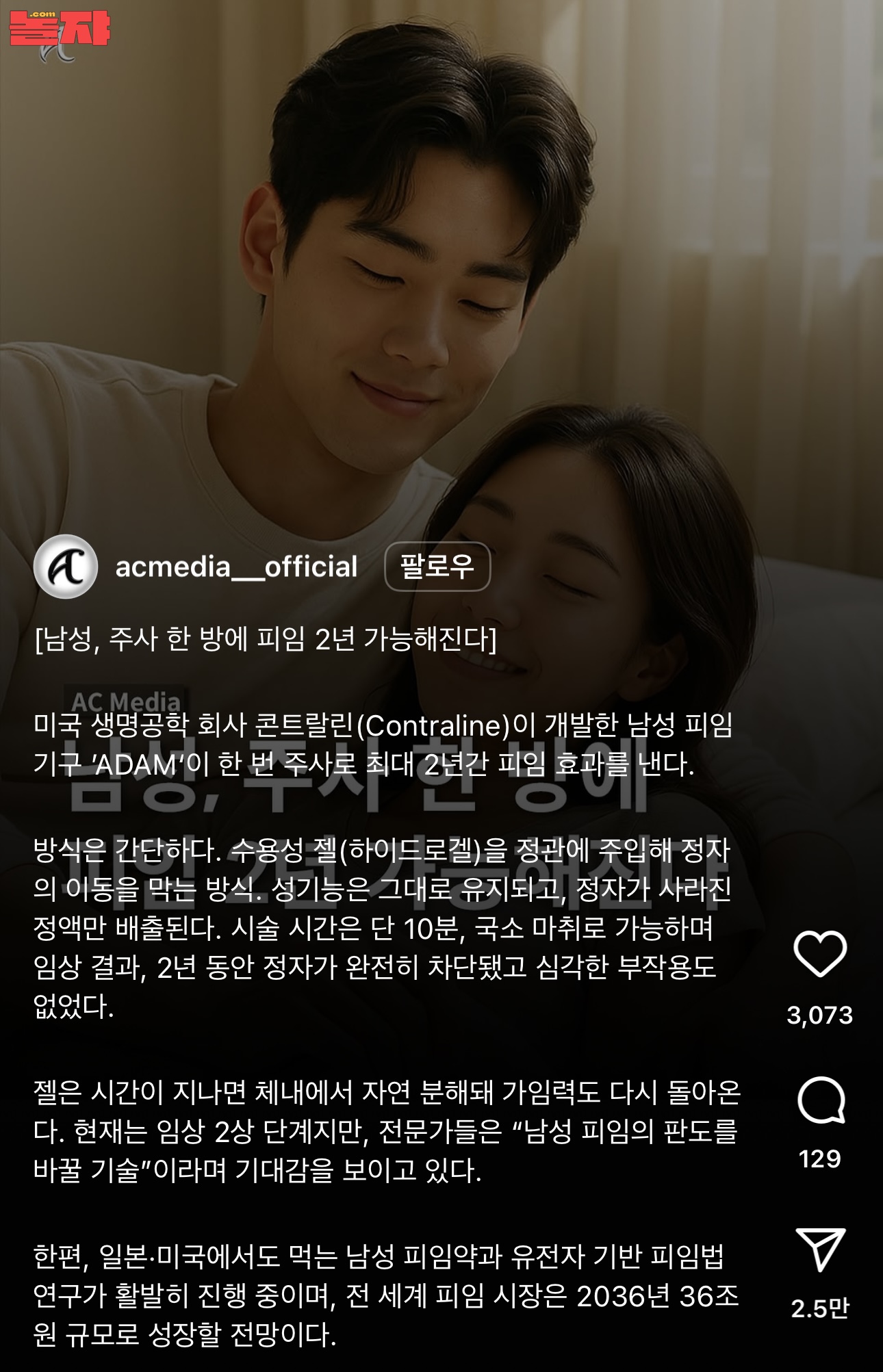Follow acmedia__official with the 팔로우 button

[x=437, y=567]
